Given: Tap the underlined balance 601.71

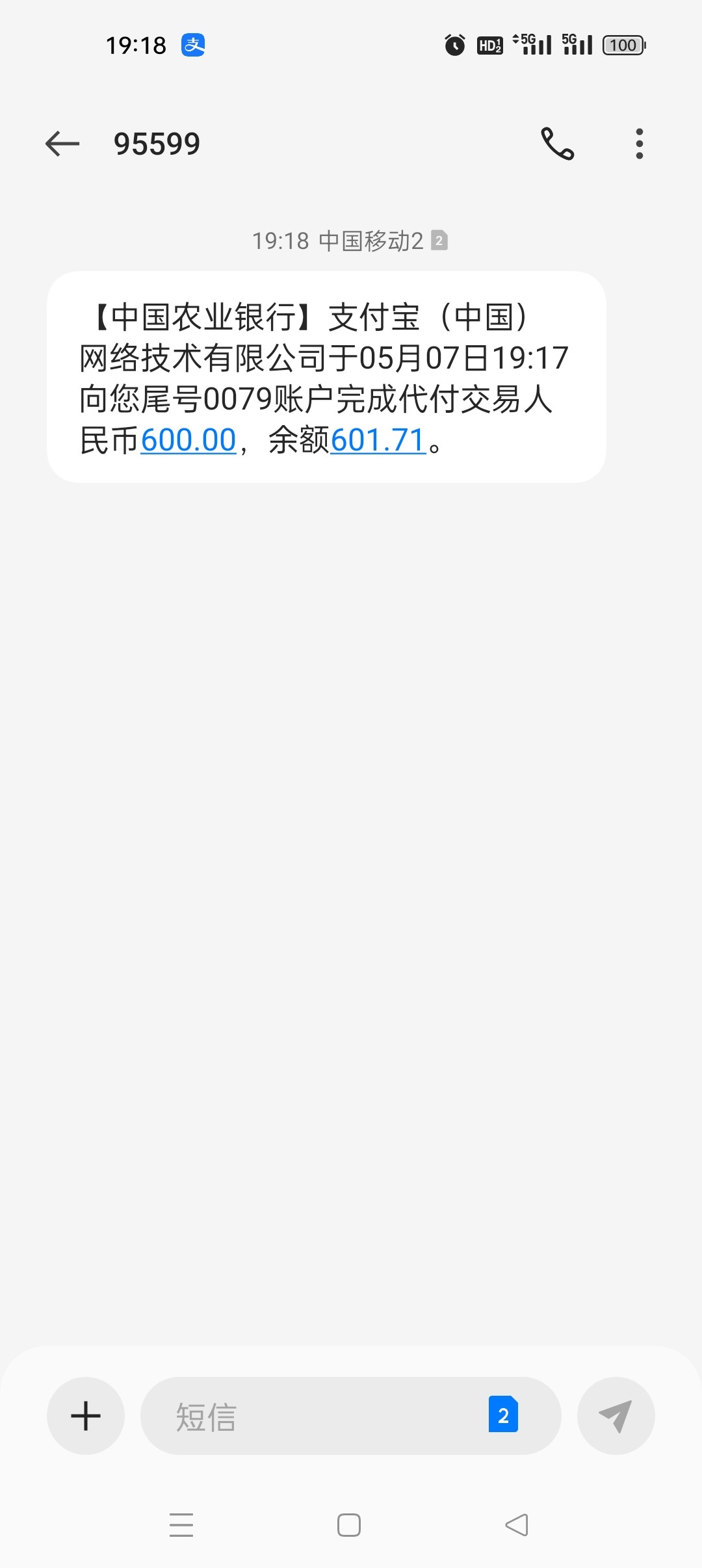Looking at the screenshot, I should [x=378, y=440].
